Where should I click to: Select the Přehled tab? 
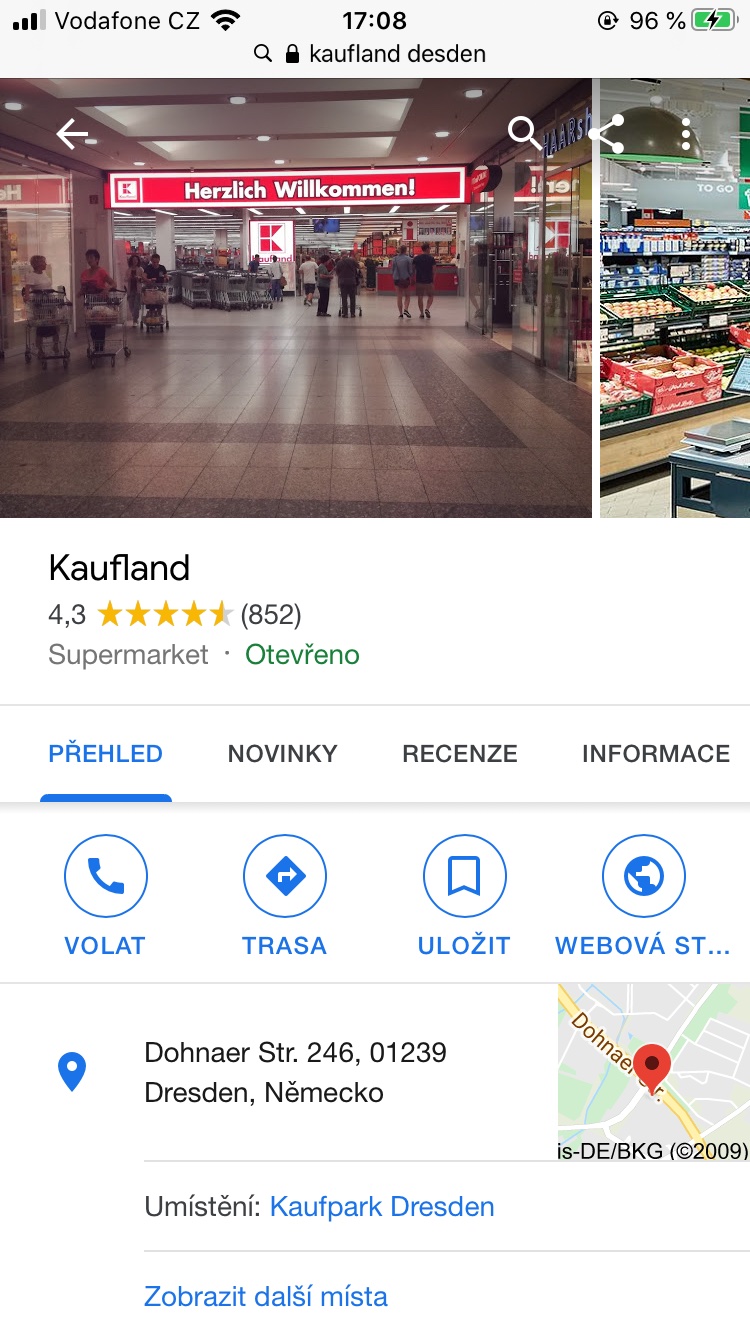click(x=105, y=754)
